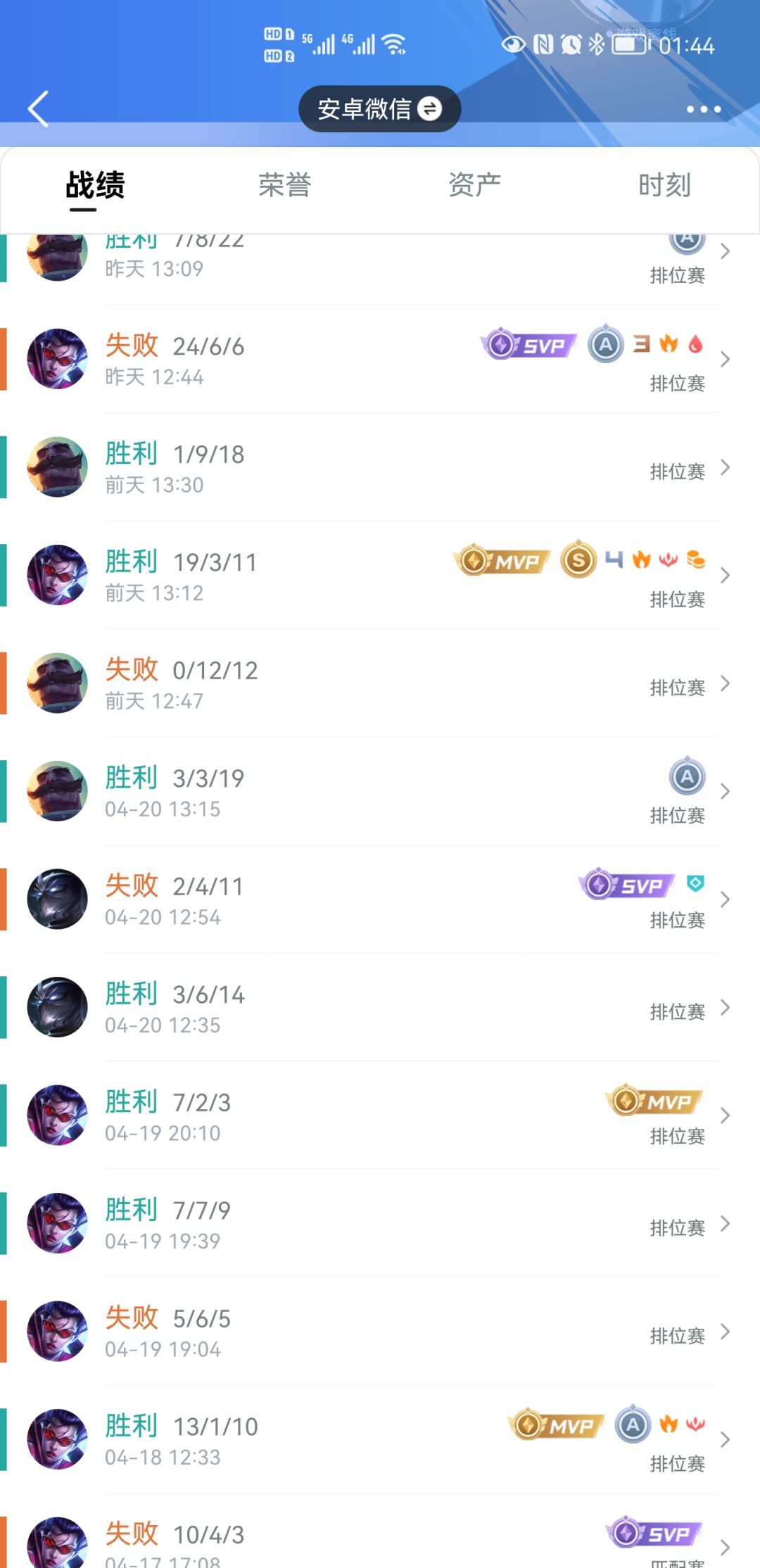Select the 战绩 tab
This screenshot has height=1568, width=760.
point(95,186)
